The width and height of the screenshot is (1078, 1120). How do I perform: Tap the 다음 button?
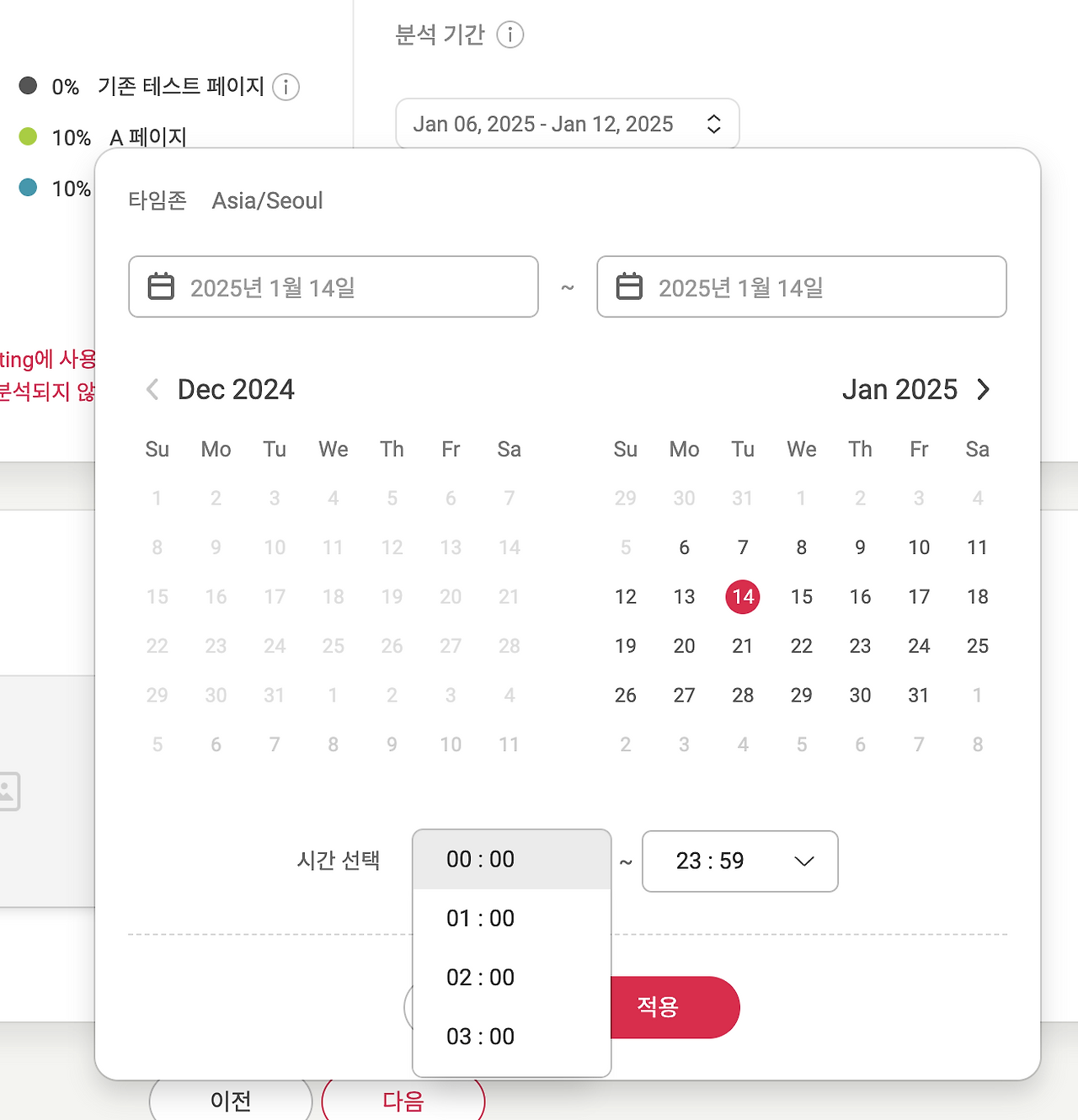click(403, 1100)
